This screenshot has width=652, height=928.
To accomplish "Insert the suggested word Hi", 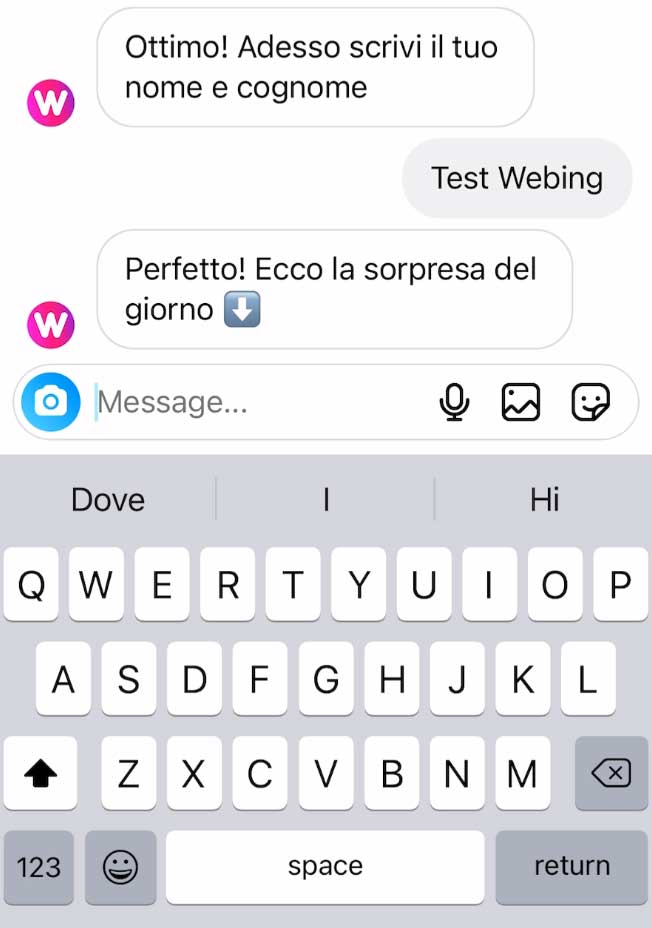I will (544, 499).
